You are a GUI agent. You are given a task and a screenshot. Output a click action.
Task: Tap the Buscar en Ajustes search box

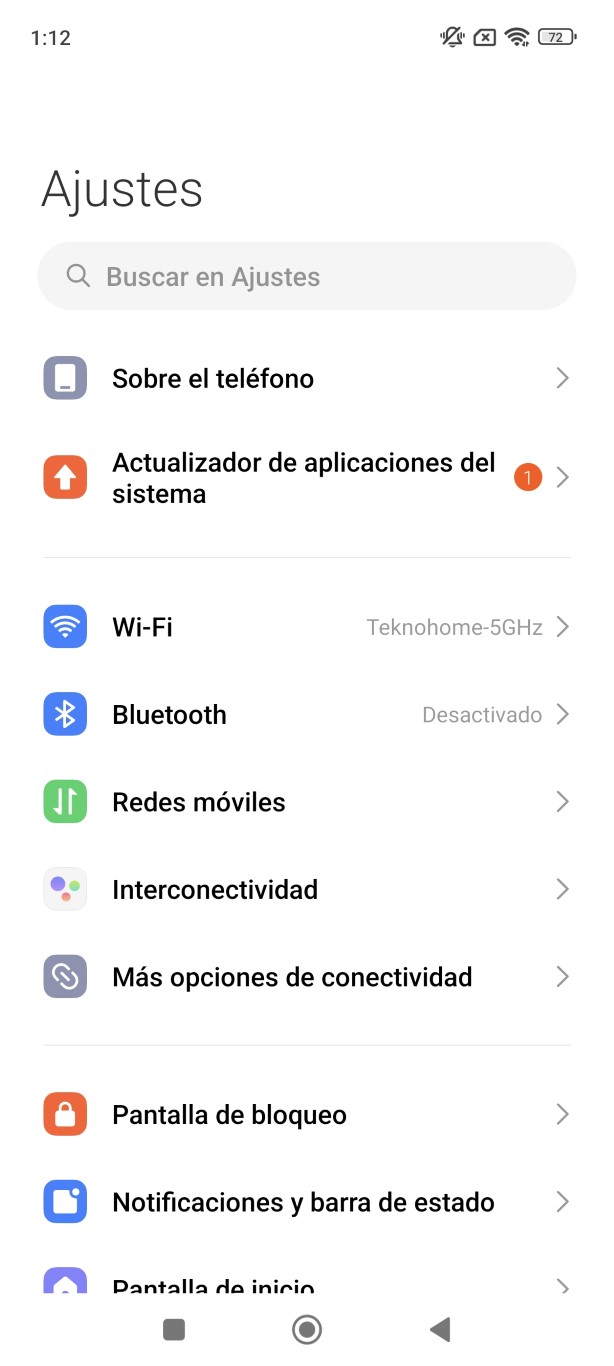point(307,276)
